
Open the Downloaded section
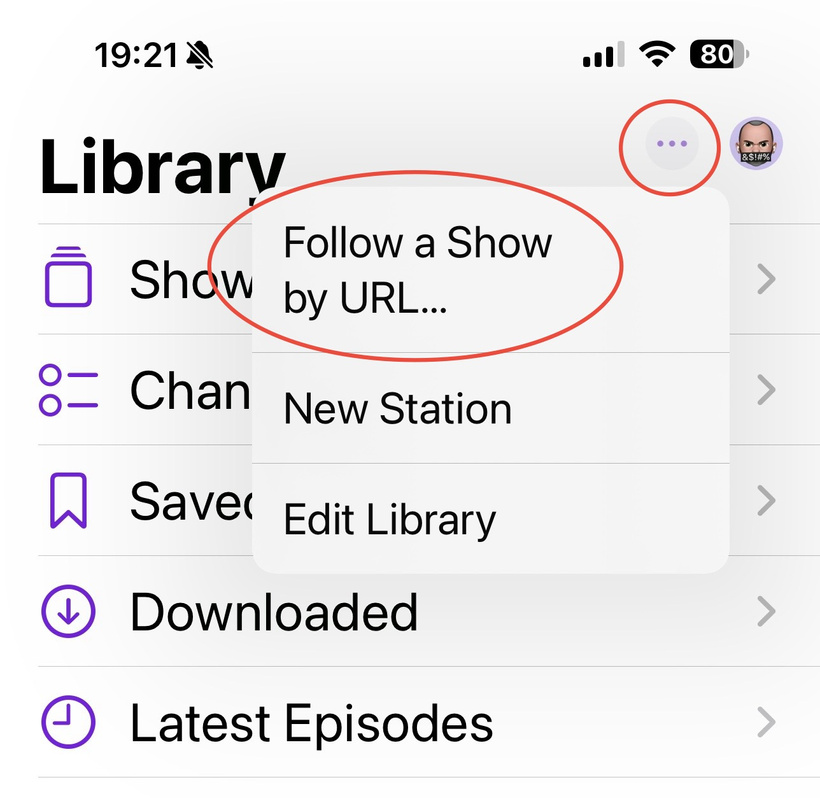pos(274,611)
